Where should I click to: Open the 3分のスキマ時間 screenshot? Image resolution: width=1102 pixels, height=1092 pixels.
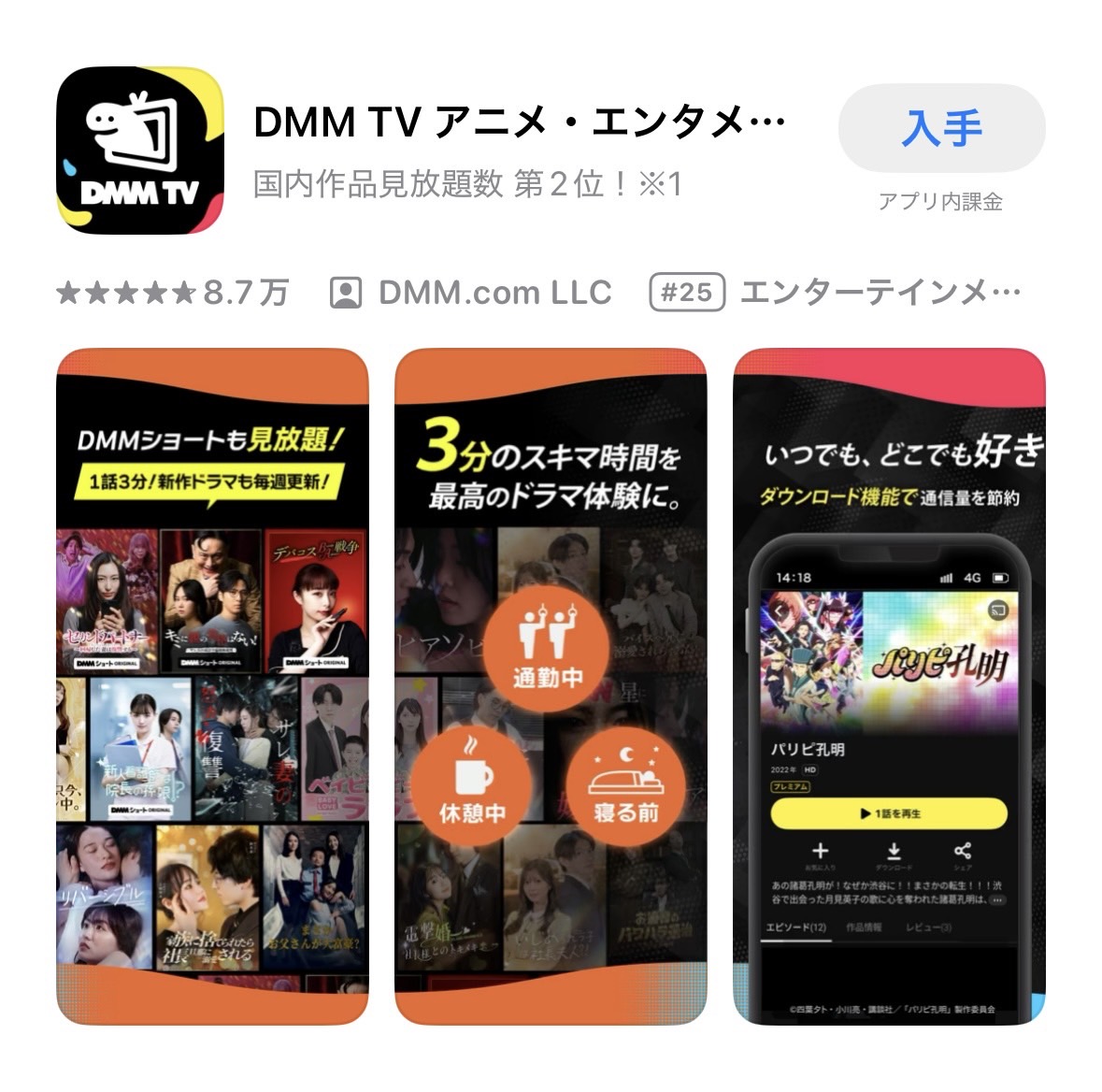(551, 685)
